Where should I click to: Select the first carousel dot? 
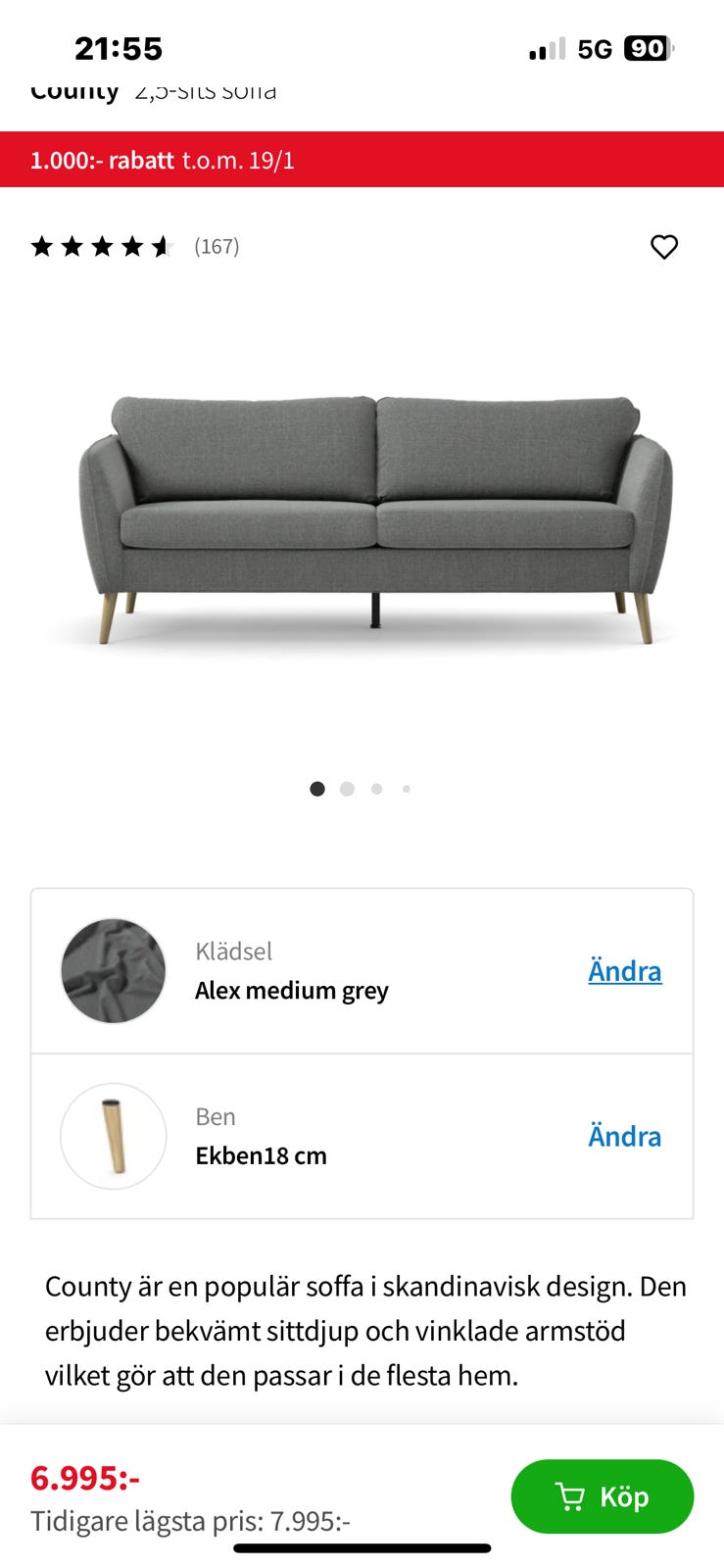pos(317,788)
